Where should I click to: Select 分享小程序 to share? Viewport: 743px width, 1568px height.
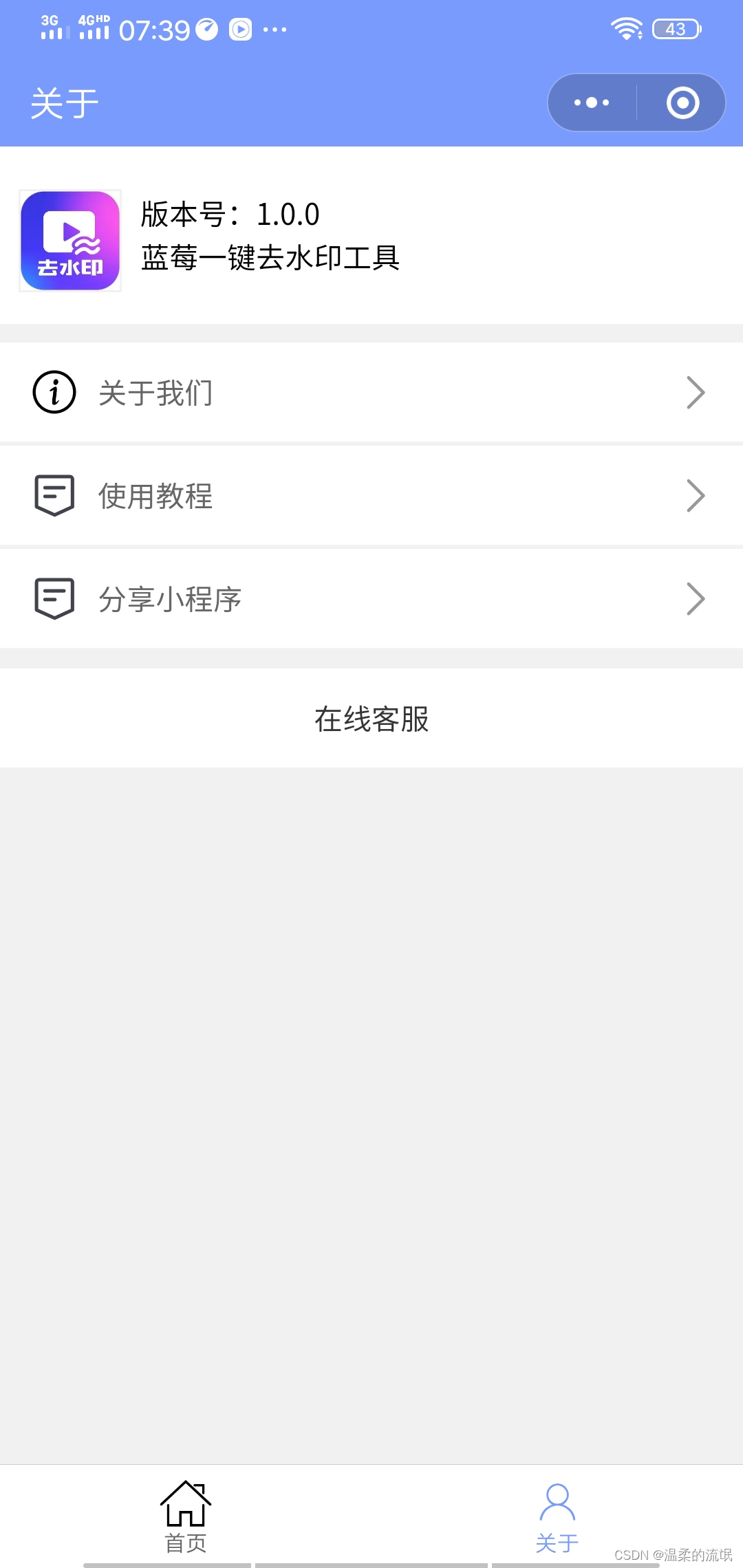[371, 599]
